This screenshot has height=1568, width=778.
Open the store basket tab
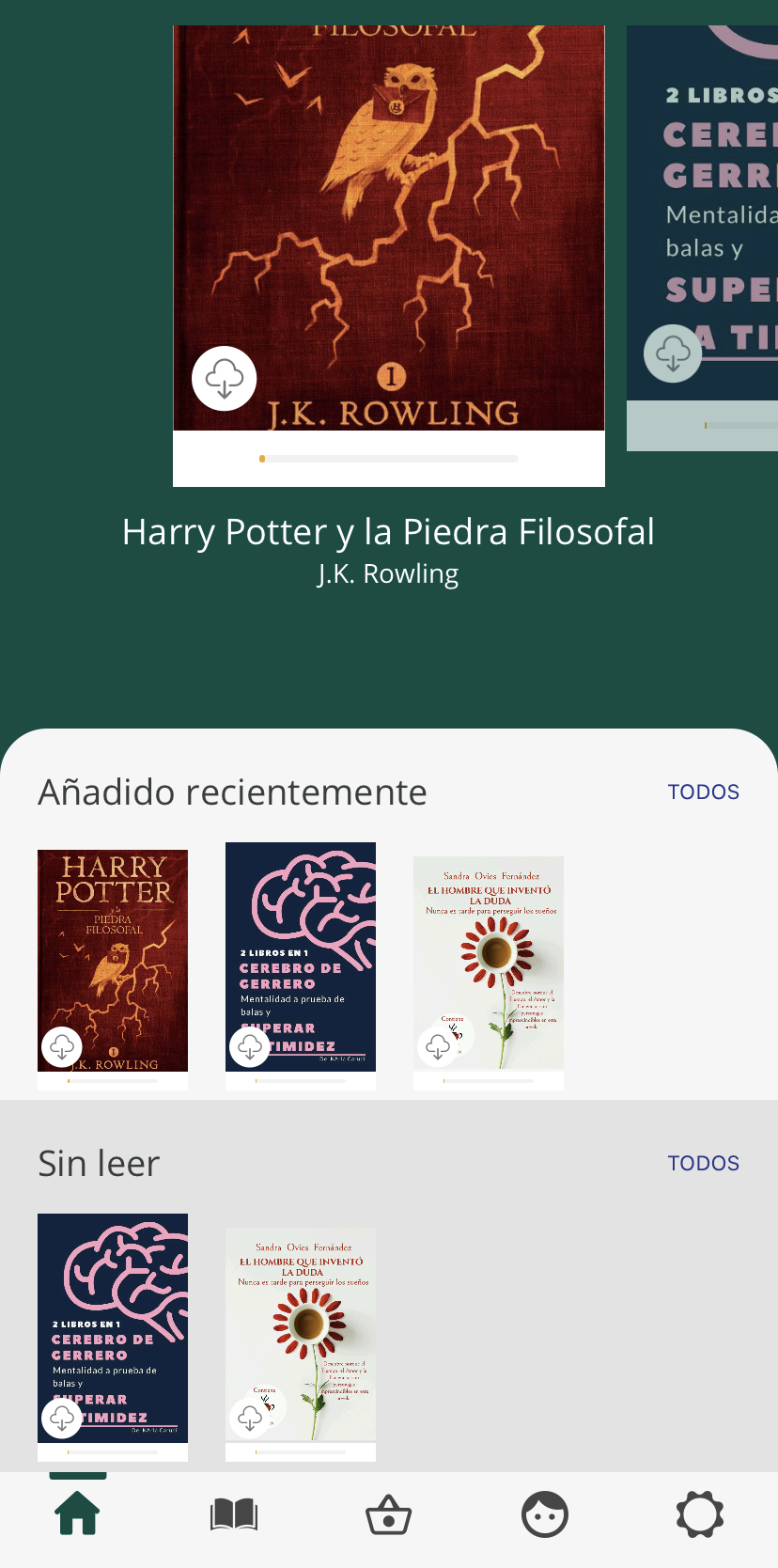[389, 1514]
